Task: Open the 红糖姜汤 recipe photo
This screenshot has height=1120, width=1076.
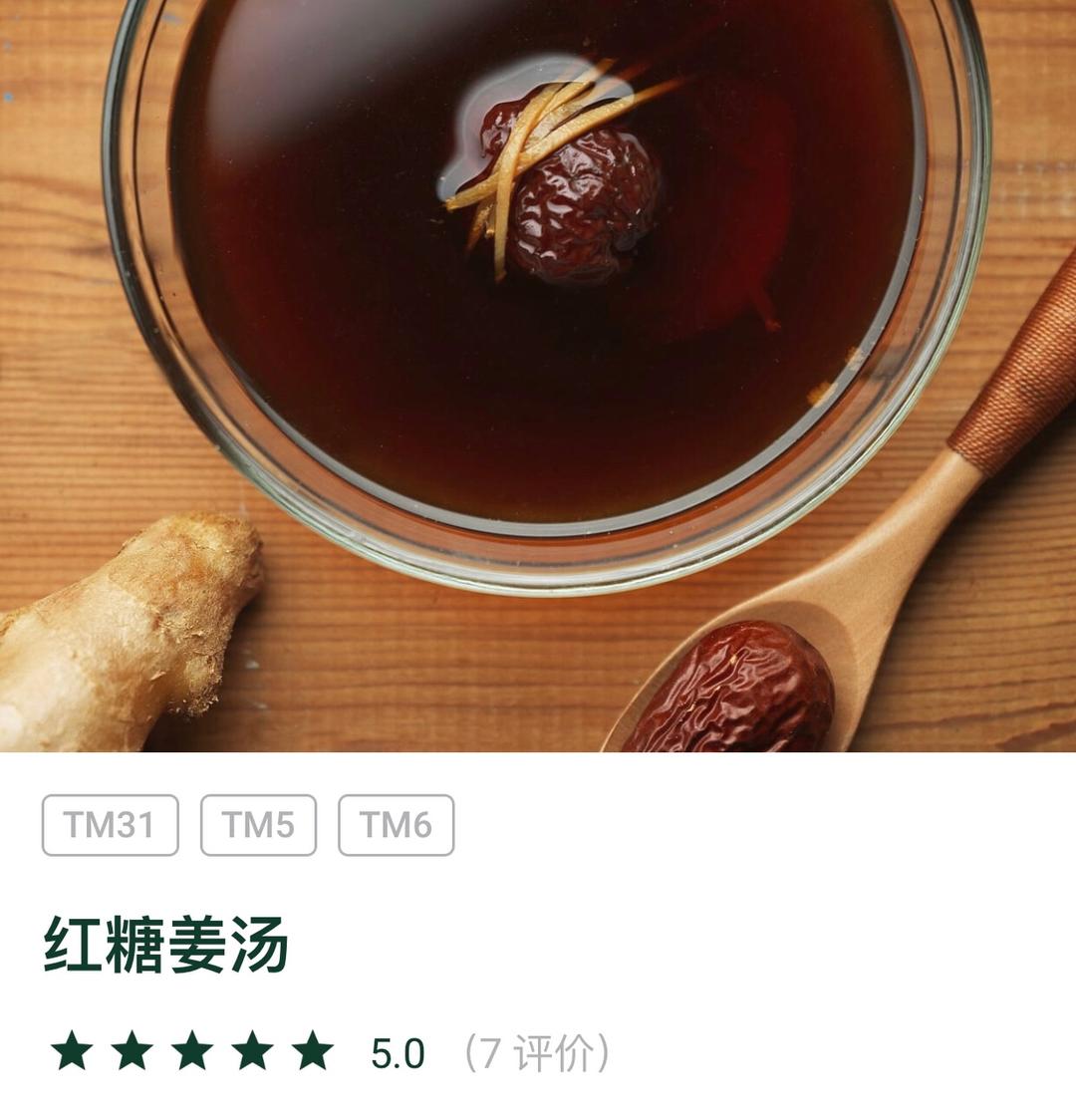Action: point(538,376)
